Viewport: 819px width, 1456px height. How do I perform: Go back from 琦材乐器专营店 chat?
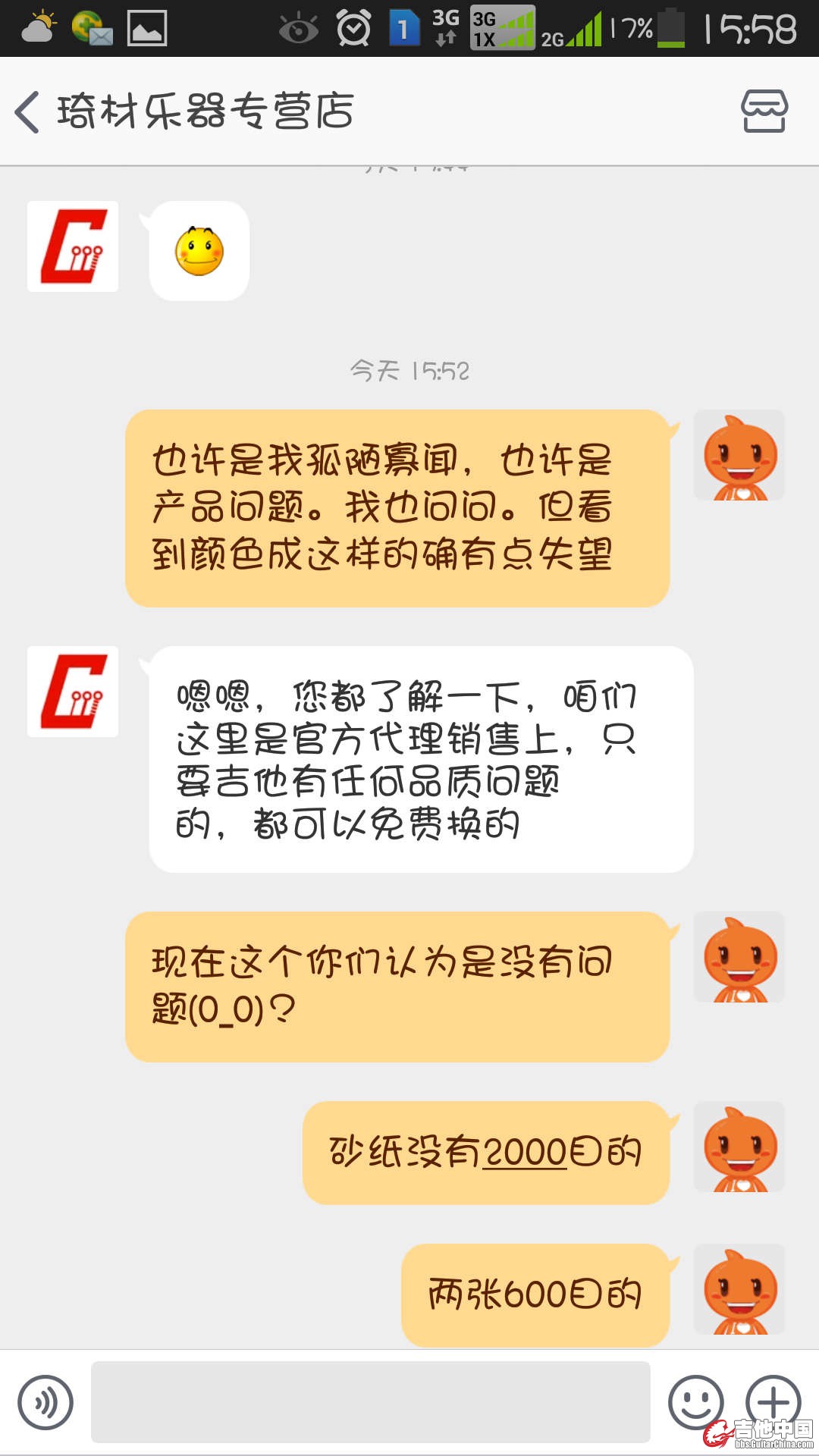pos(27,112)
